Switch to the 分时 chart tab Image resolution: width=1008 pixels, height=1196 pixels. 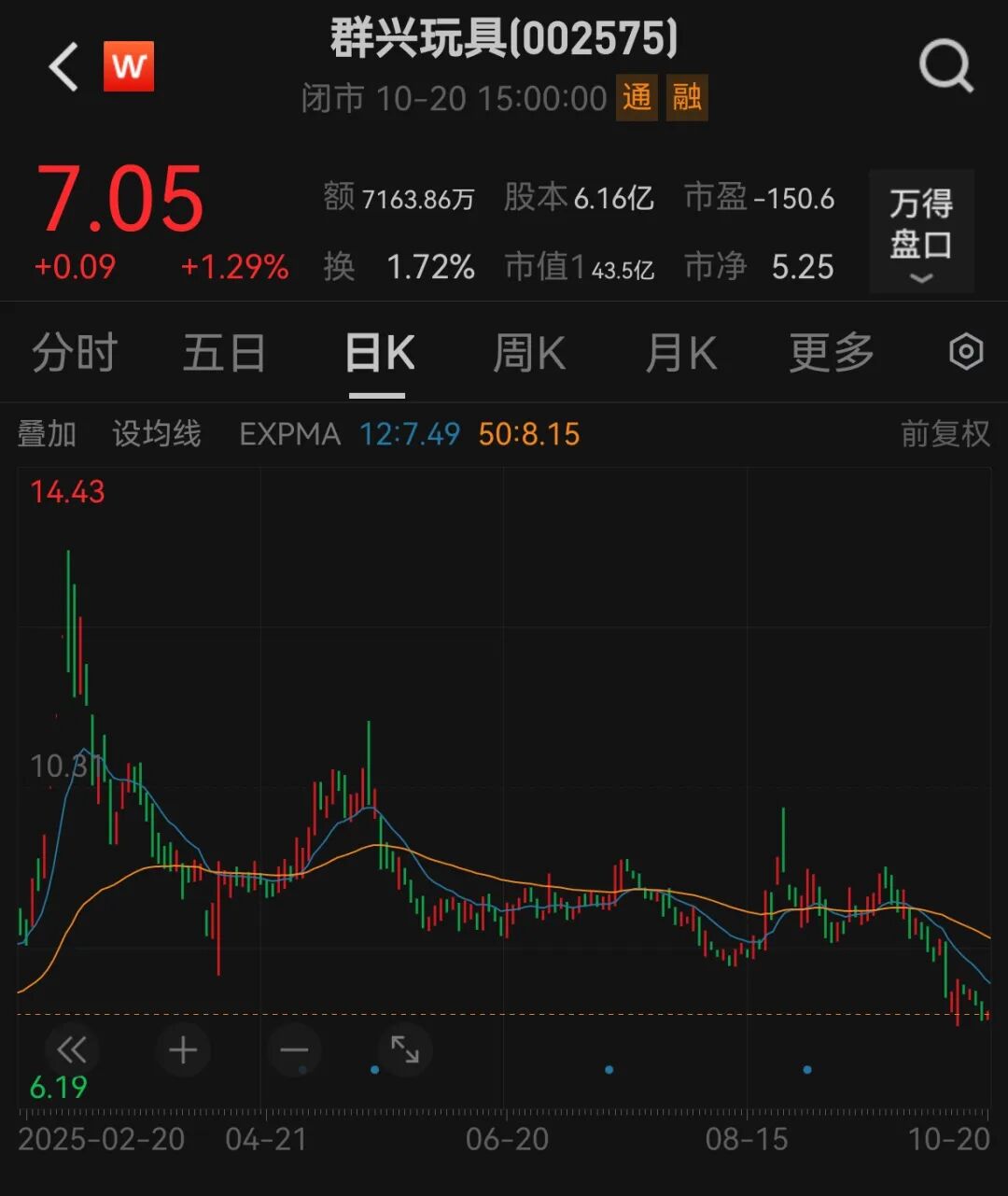pyautogui.click(x=75, y=354)
